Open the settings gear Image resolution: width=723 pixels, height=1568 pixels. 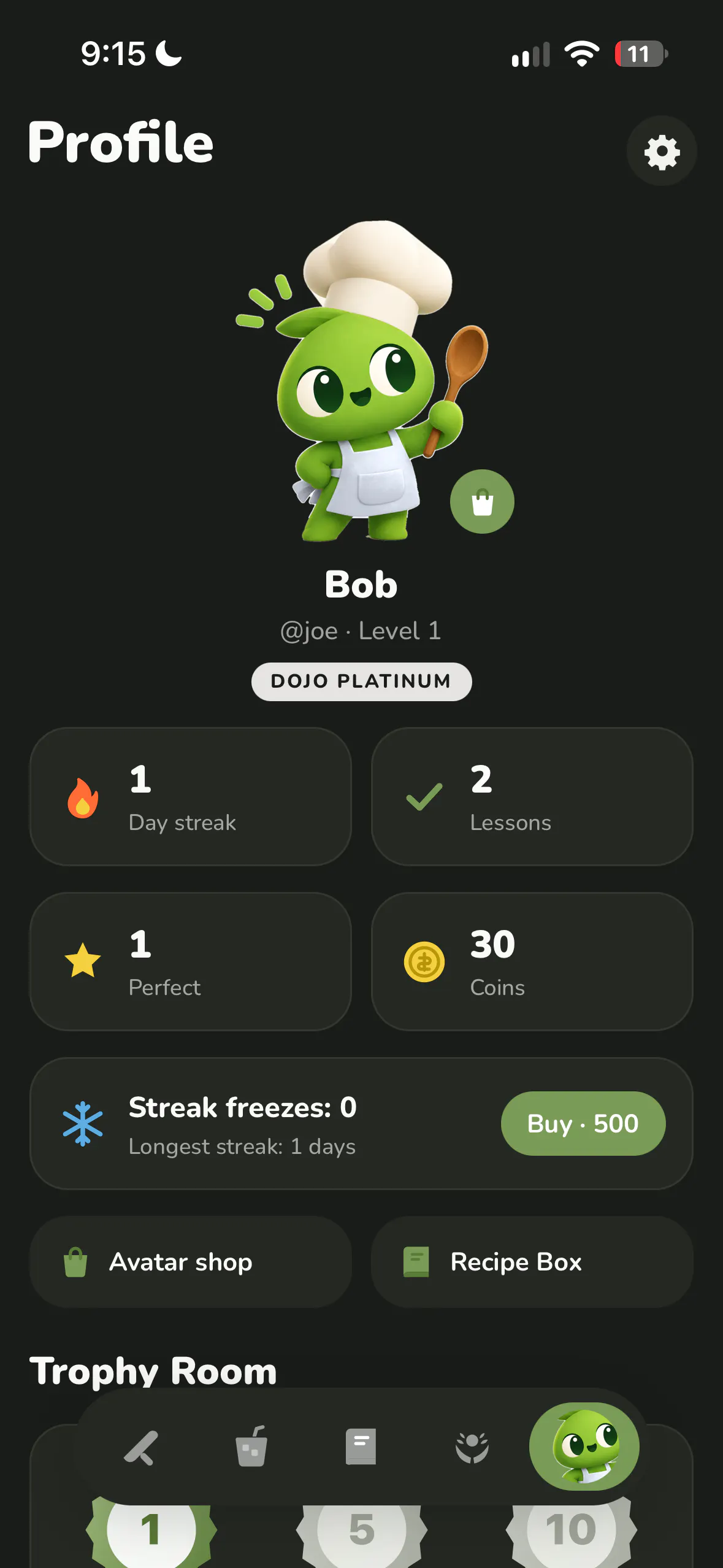tap(662, 152)
